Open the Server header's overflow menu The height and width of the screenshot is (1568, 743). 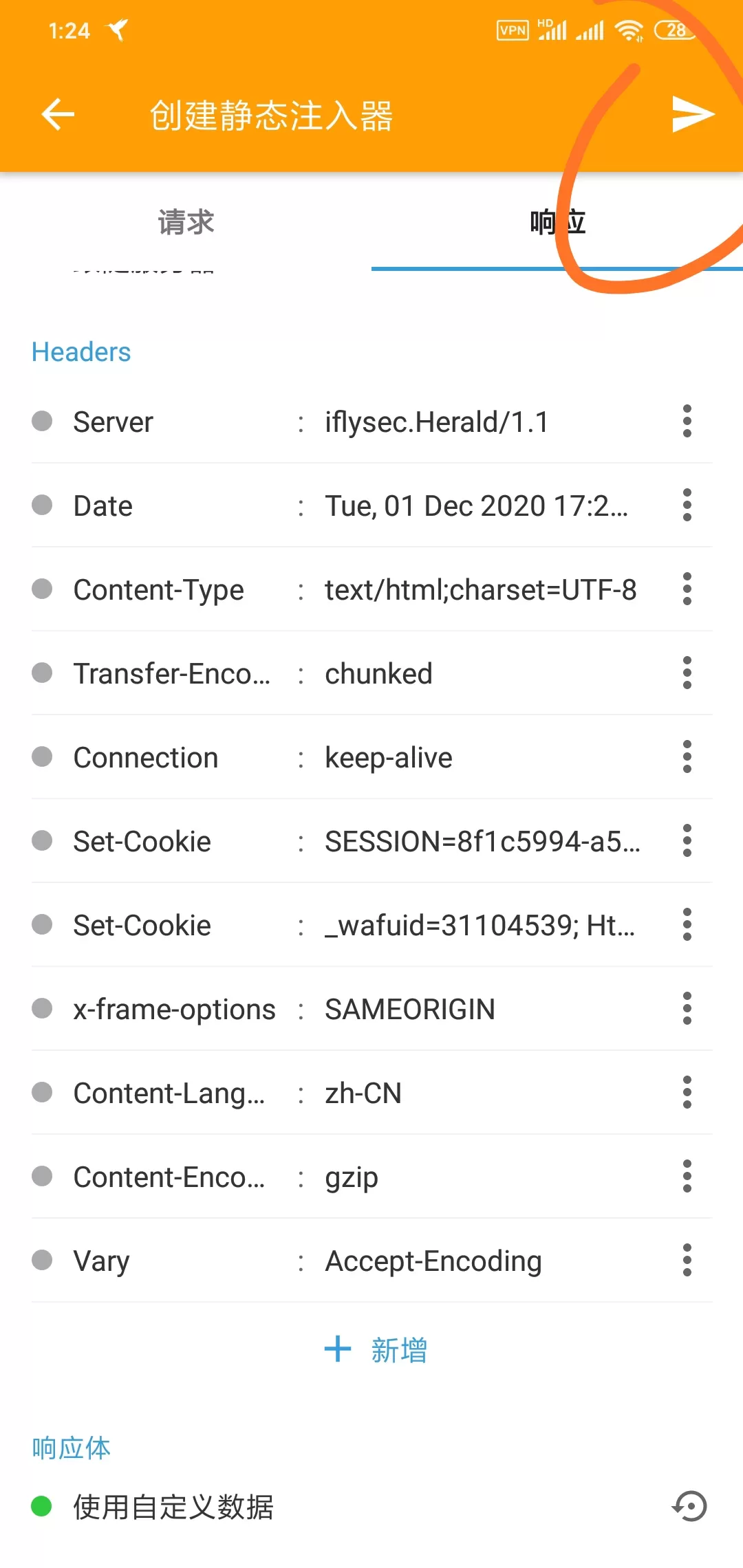click(687, 421)
